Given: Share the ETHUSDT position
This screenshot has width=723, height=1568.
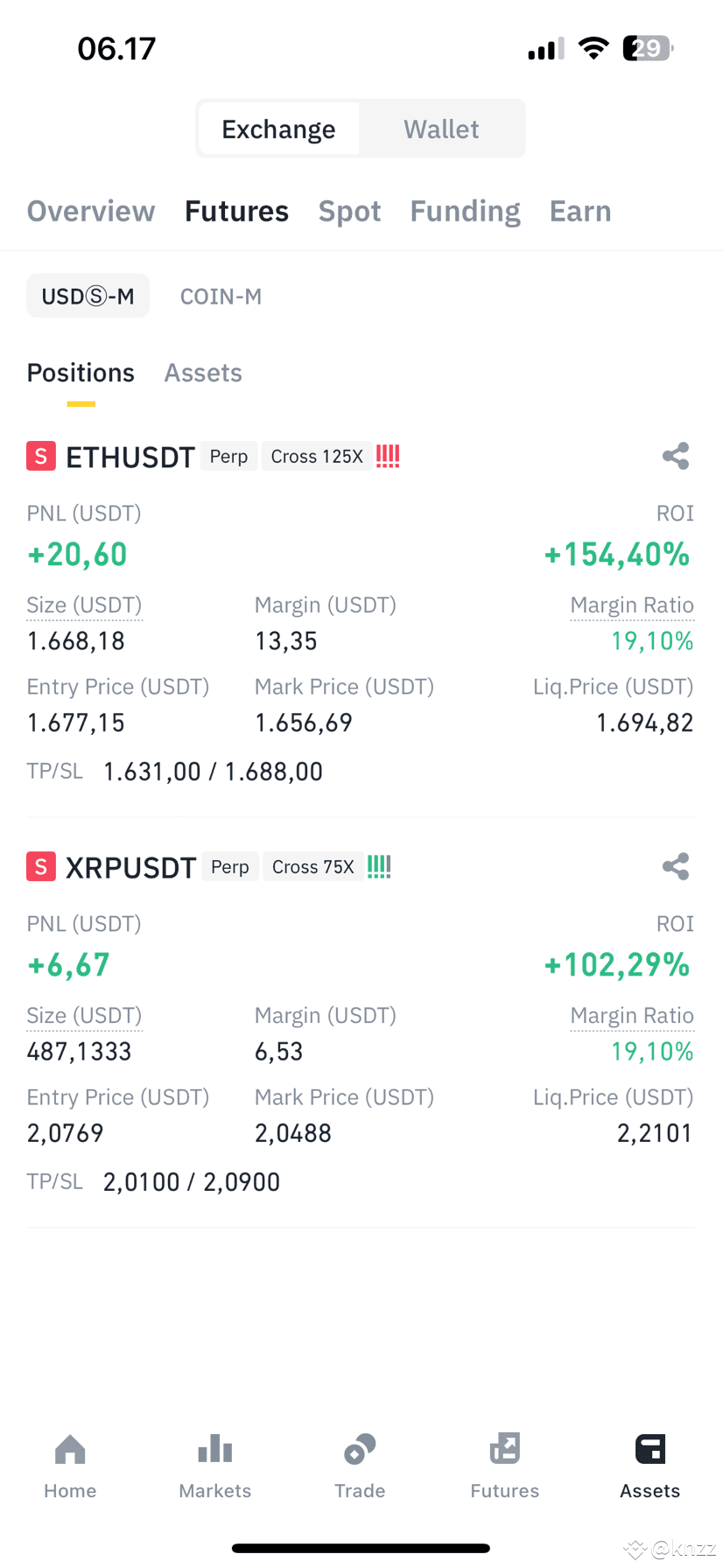Looking at the screenshot, I should tap(676, 456).
